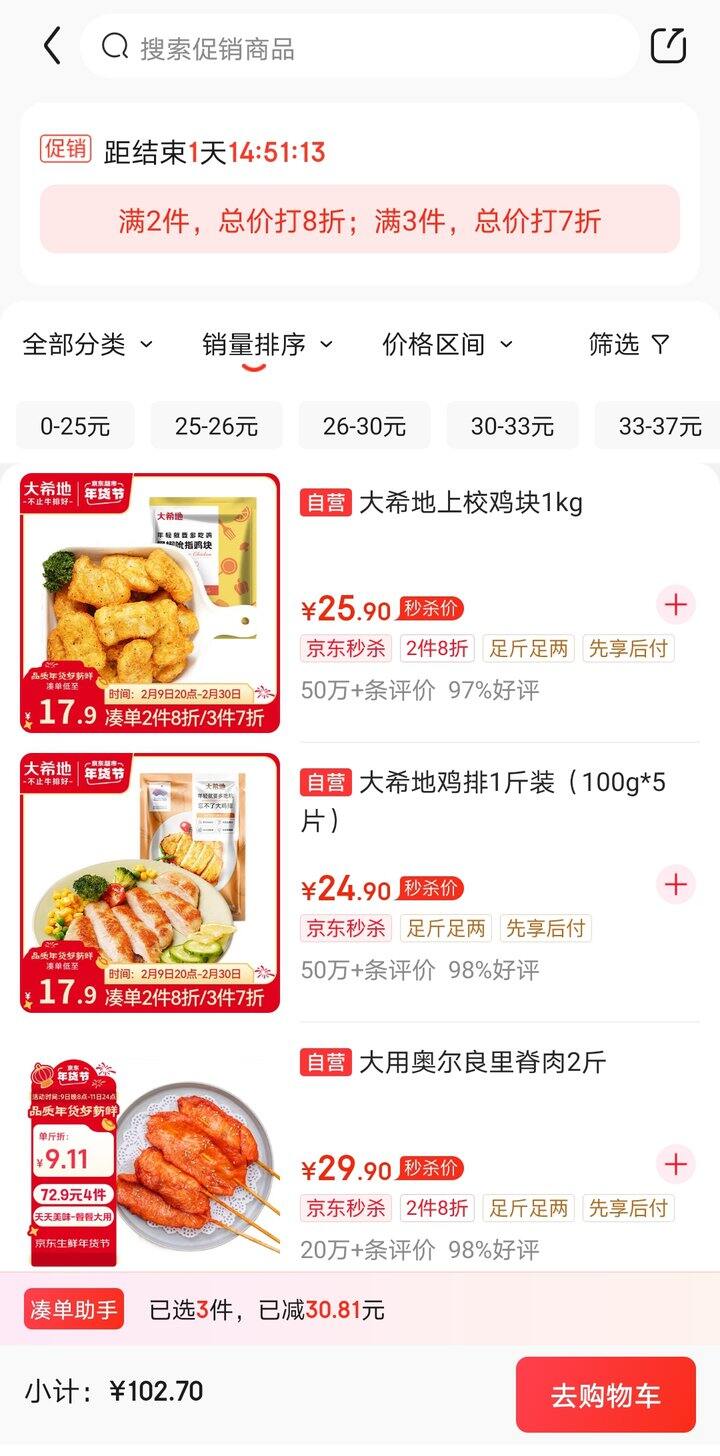Open the 大希地上校鸡块1kg product

470,503
